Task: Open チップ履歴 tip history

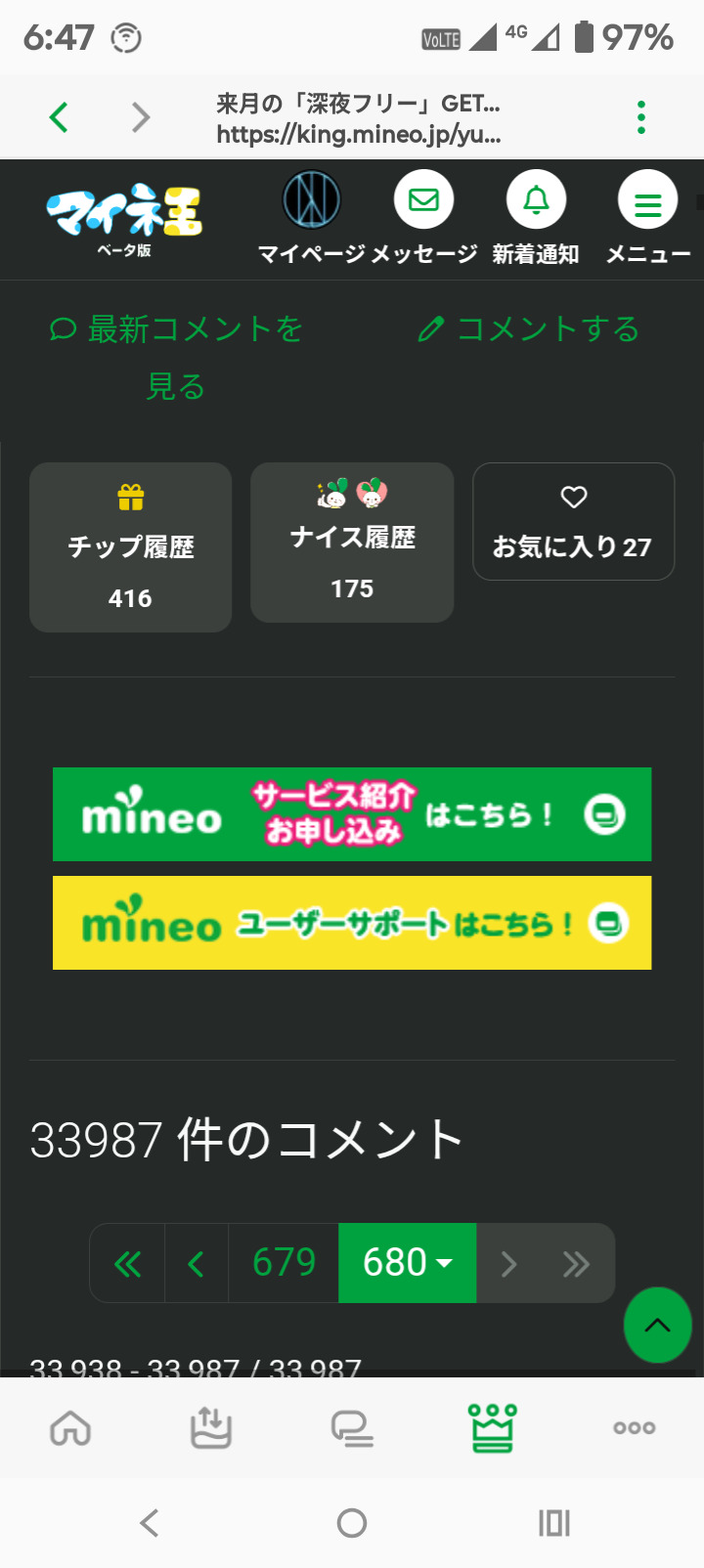Action: click(x=130, y=547)
